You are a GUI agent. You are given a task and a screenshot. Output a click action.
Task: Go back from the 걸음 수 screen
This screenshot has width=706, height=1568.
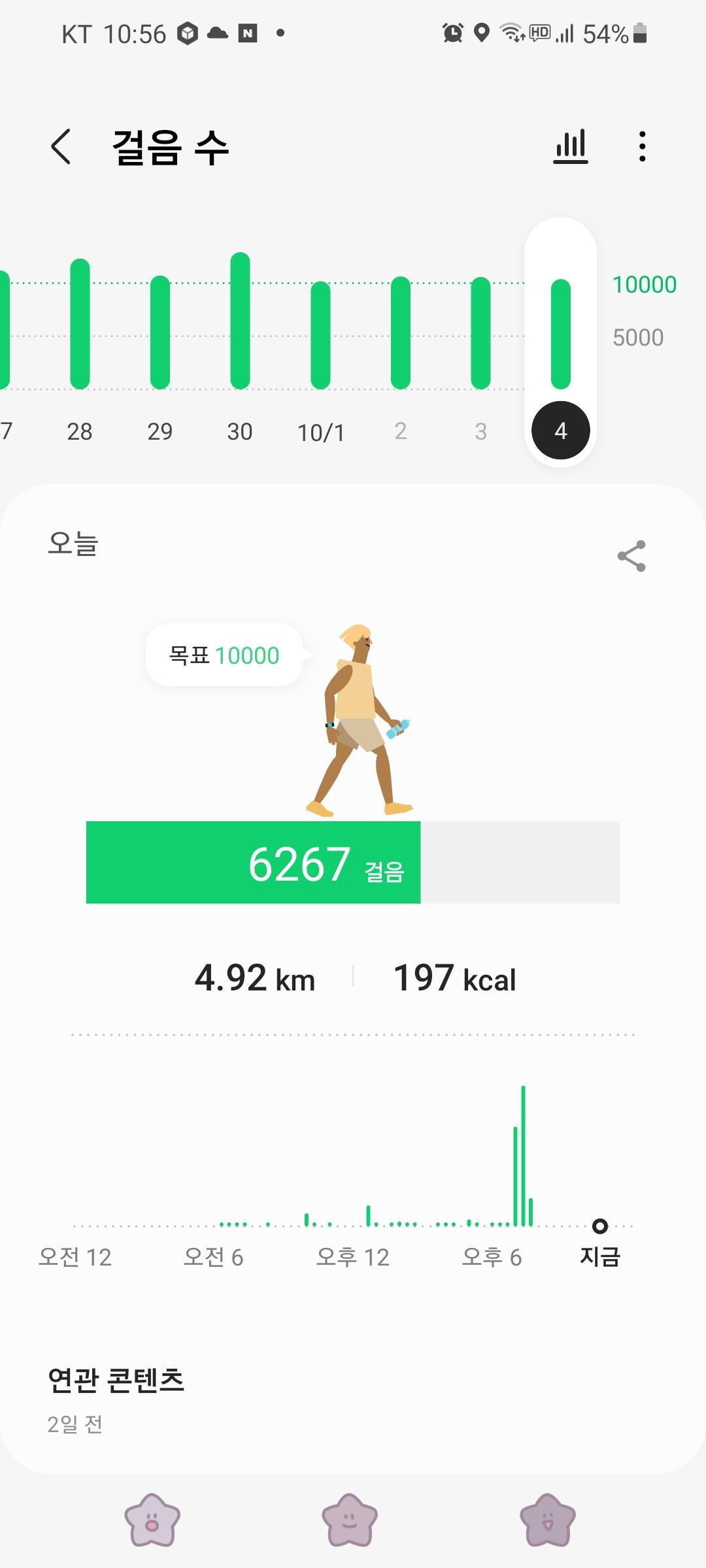[x=61, y=146]
